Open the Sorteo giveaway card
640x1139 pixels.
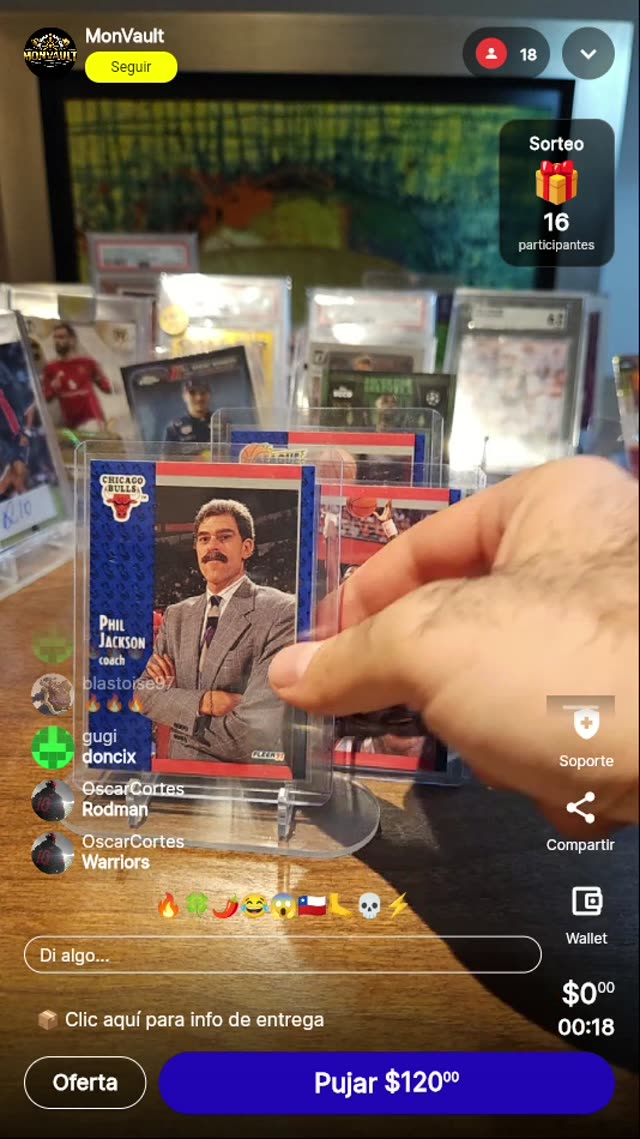[556, 193]
